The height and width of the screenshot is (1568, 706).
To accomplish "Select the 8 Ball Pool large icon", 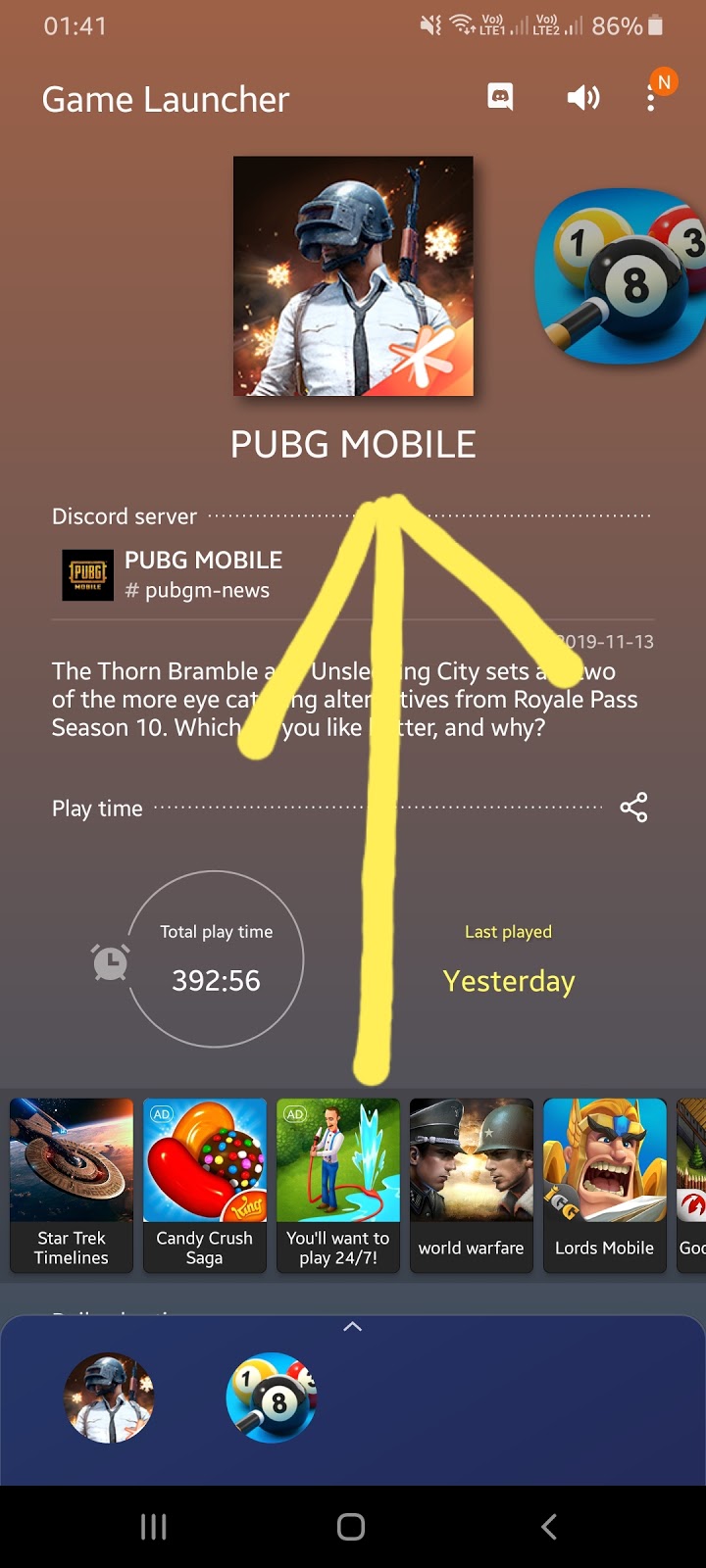I will coord(621,275).
